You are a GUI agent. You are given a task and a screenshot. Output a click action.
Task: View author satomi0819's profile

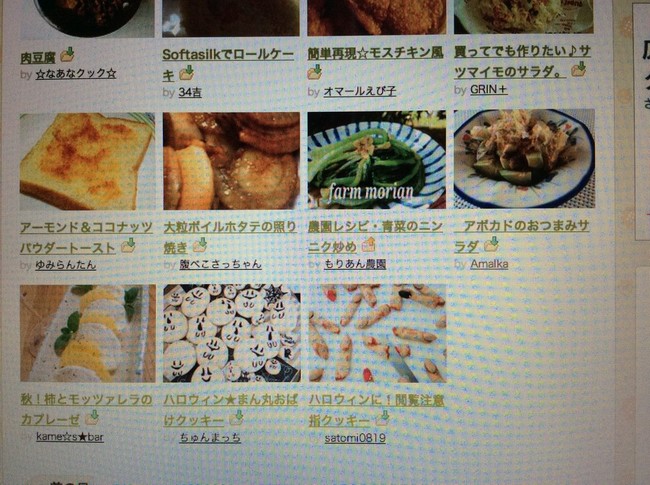pyautogui.click(x=355, y=437)
